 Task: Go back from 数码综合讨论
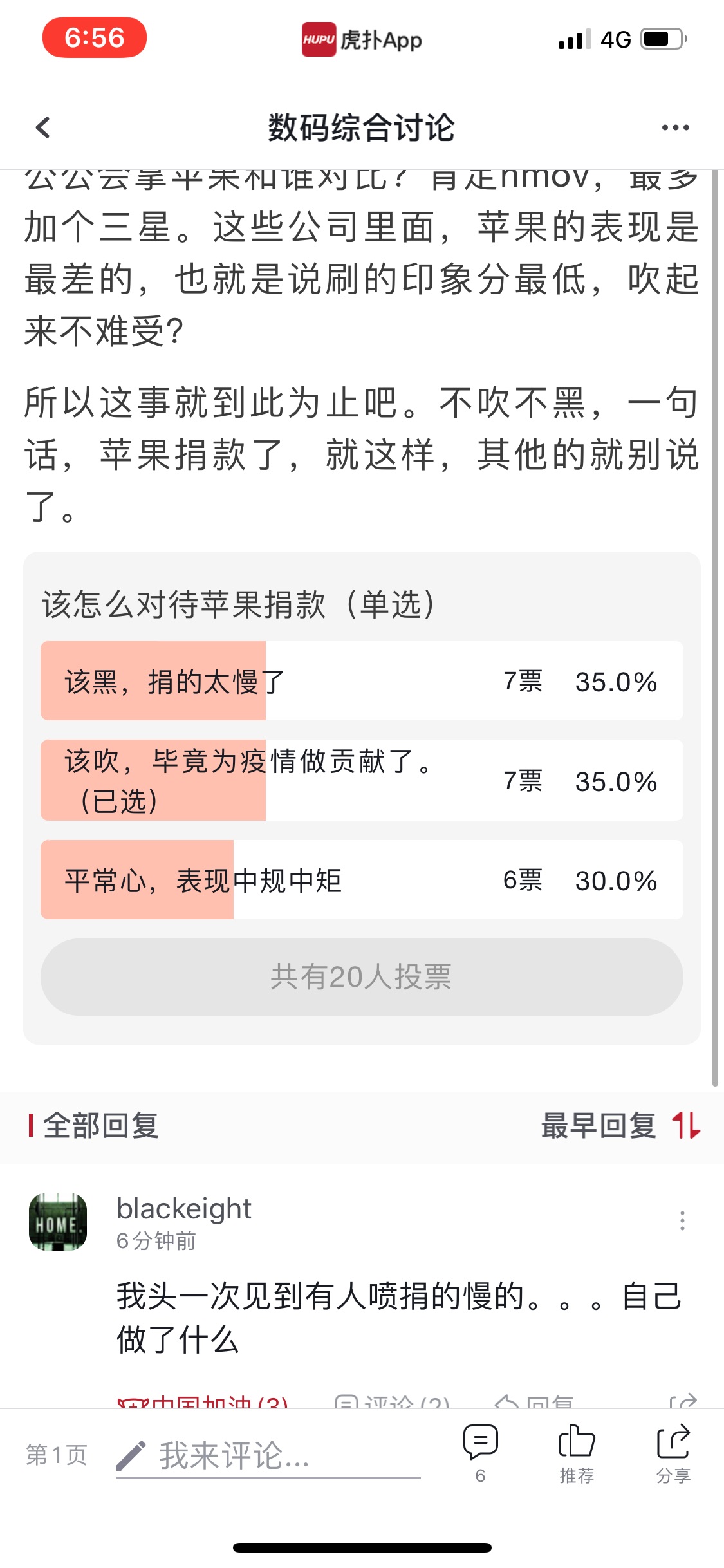tap(42, 127)
